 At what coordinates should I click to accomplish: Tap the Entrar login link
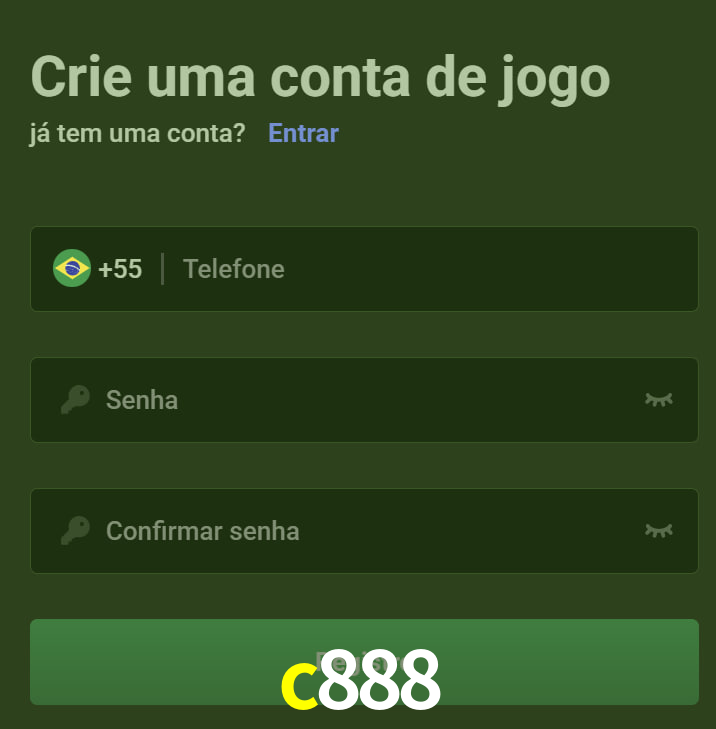pyautogui.click(x=303, y=133)
